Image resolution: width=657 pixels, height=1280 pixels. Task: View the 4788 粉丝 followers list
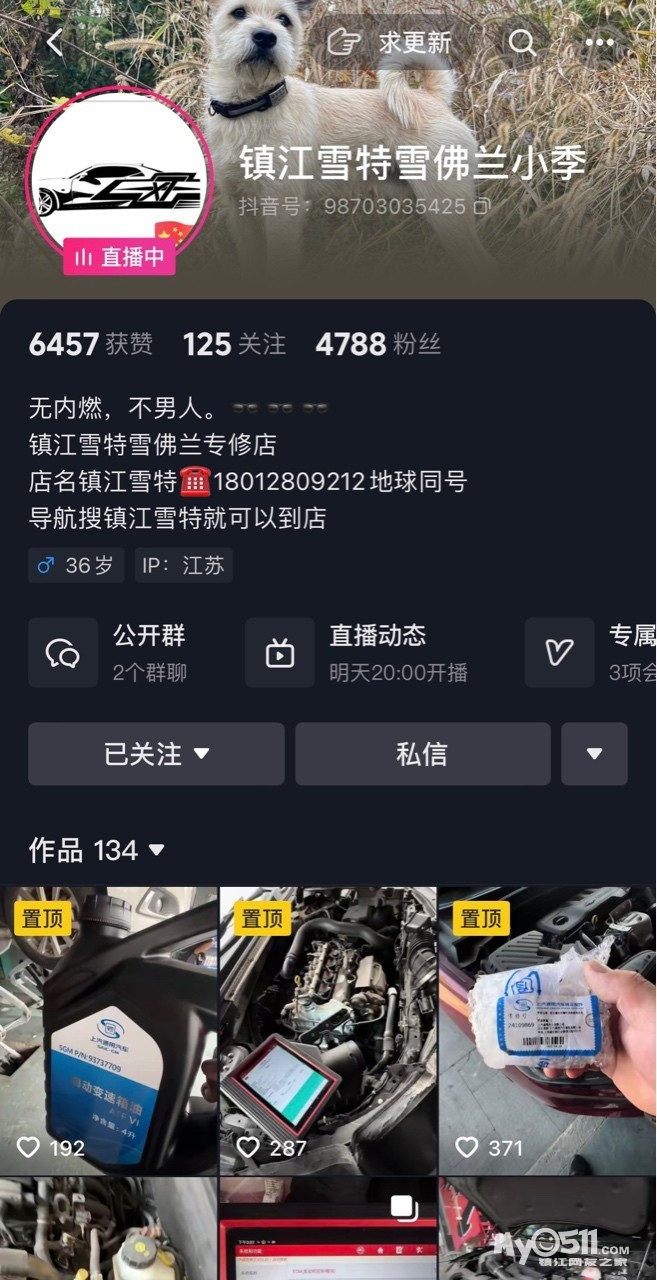[378, 345]
